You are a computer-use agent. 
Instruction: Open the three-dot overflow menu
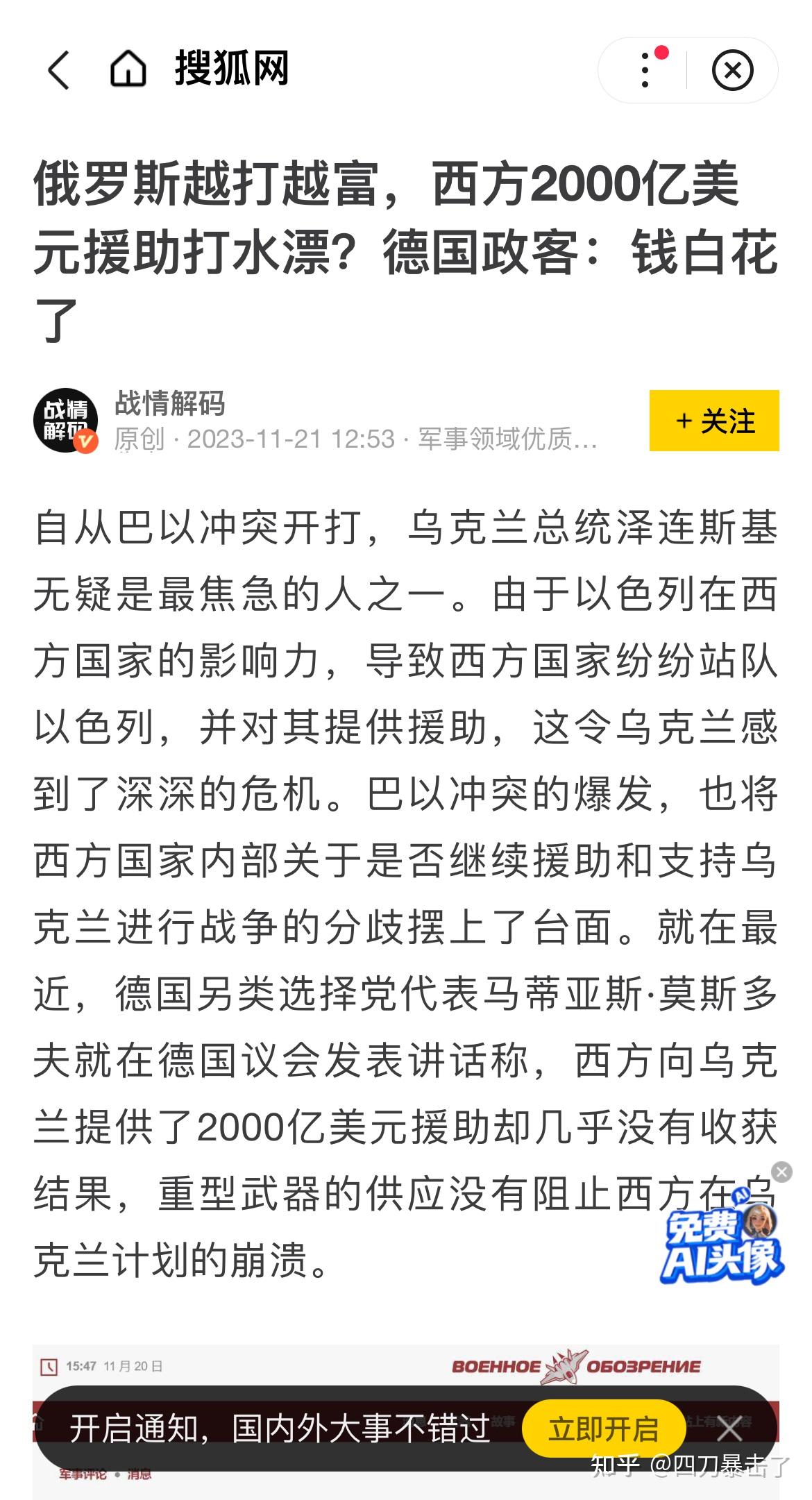pos(645,70)
